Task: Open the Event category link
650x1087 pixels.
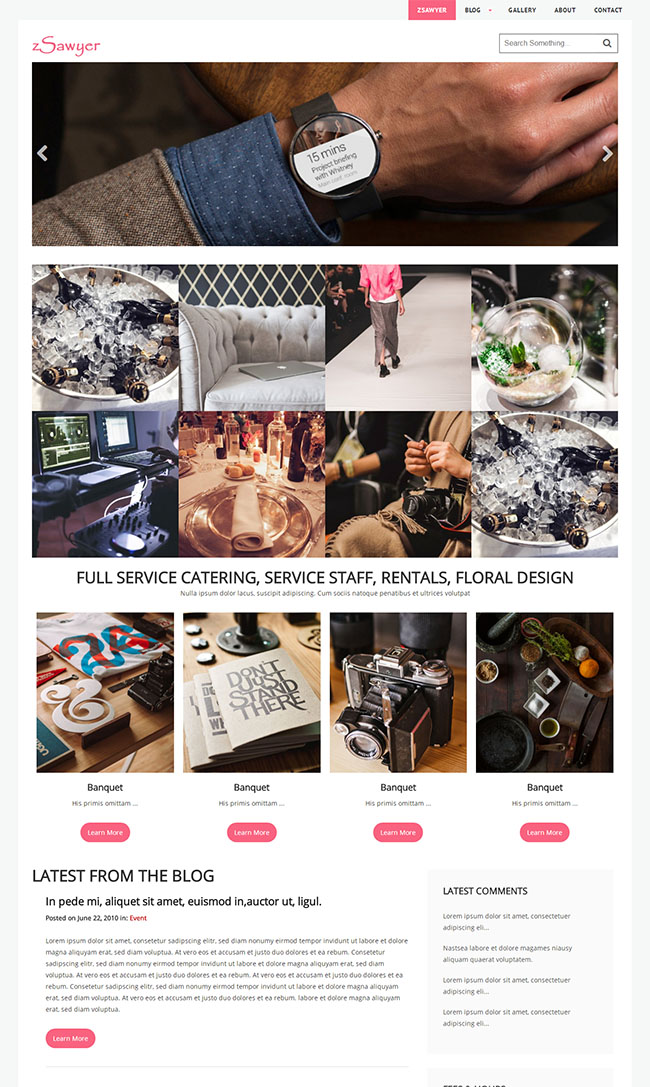Action: pos(138,918)
